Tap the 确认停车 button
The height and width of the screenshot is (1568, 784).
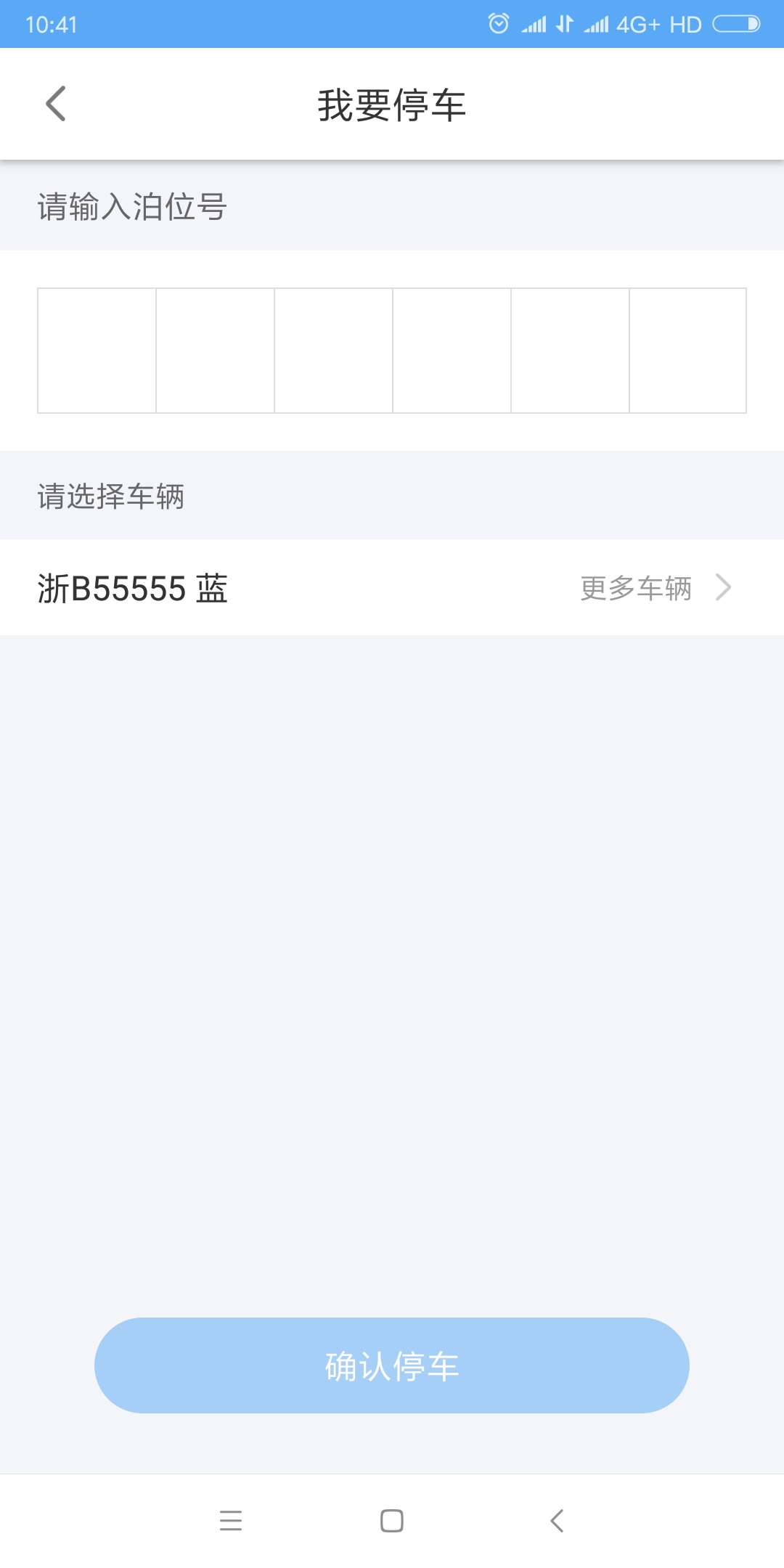392,1365
